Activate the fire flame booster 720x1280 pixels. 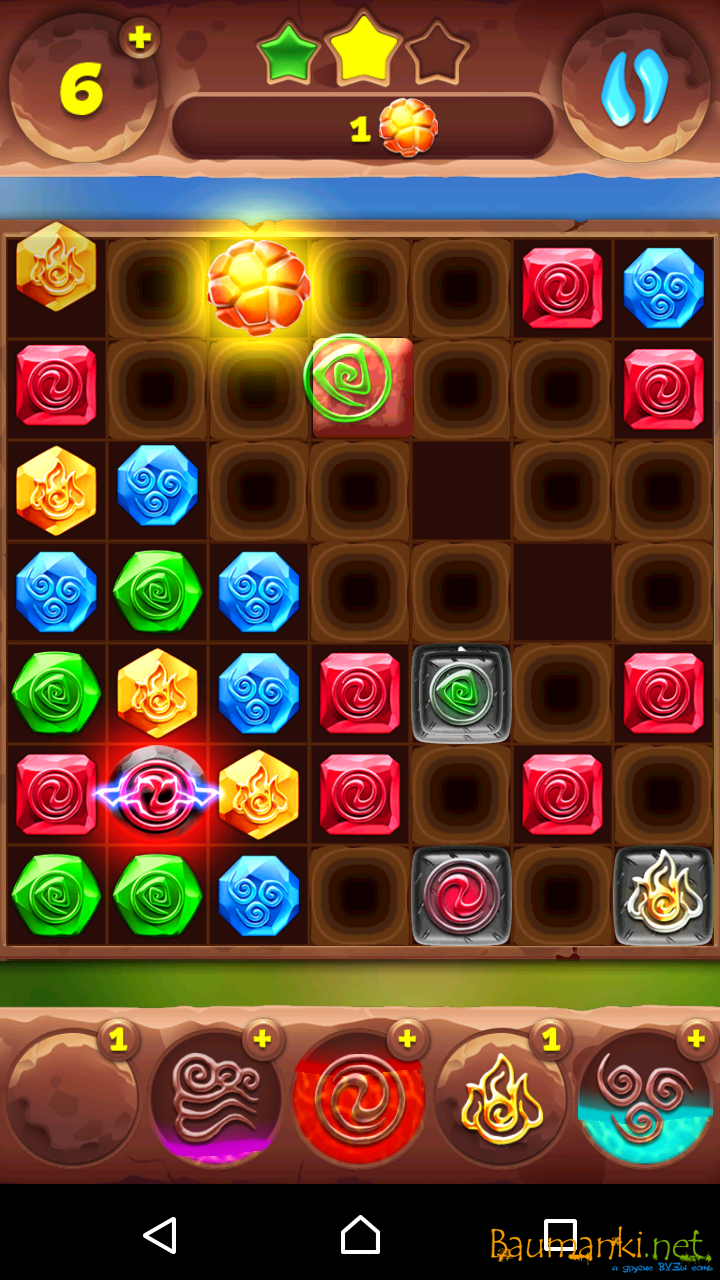click(x=501, y=1098)
